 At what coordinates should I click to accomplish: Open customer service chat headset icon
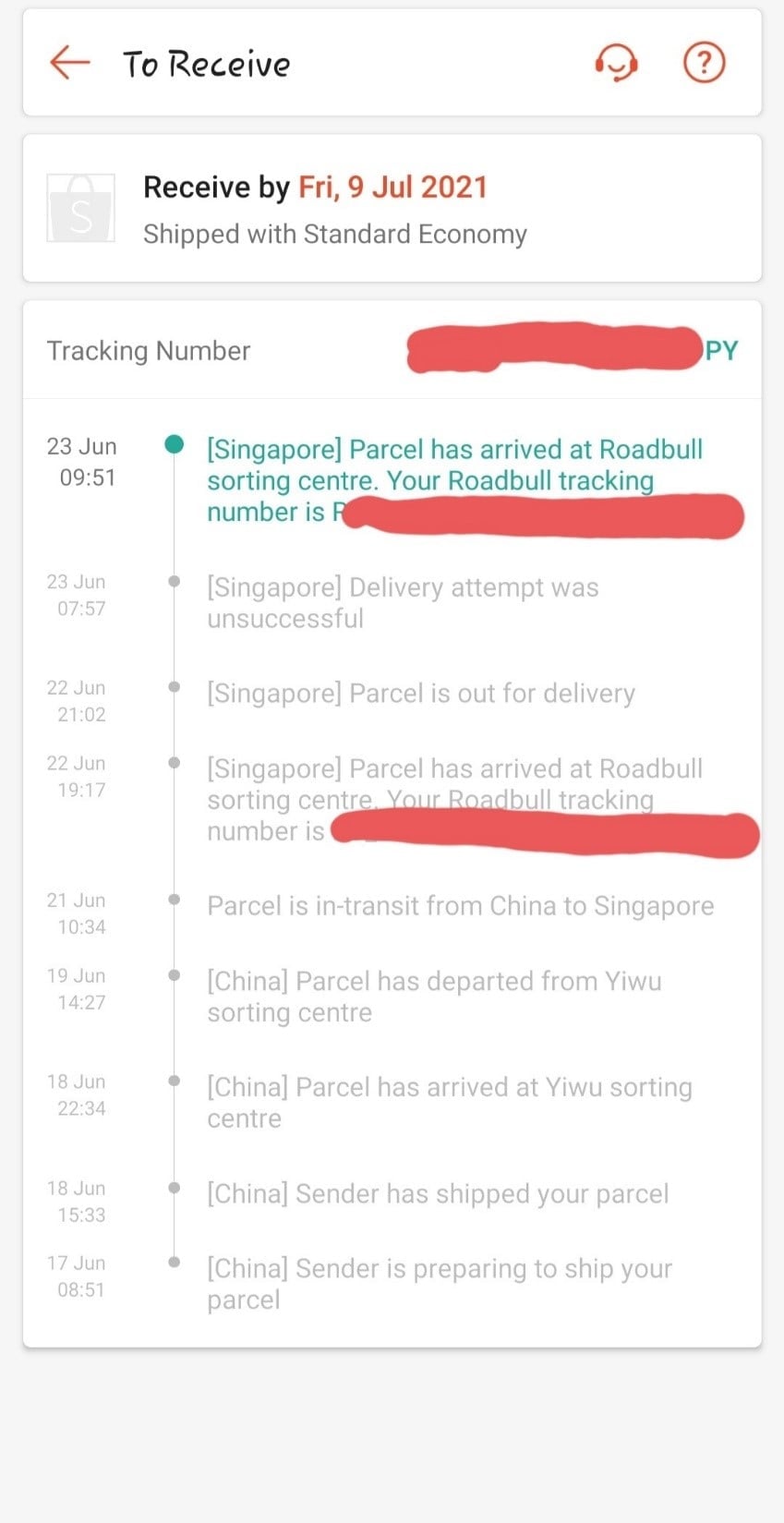(616, 63)
